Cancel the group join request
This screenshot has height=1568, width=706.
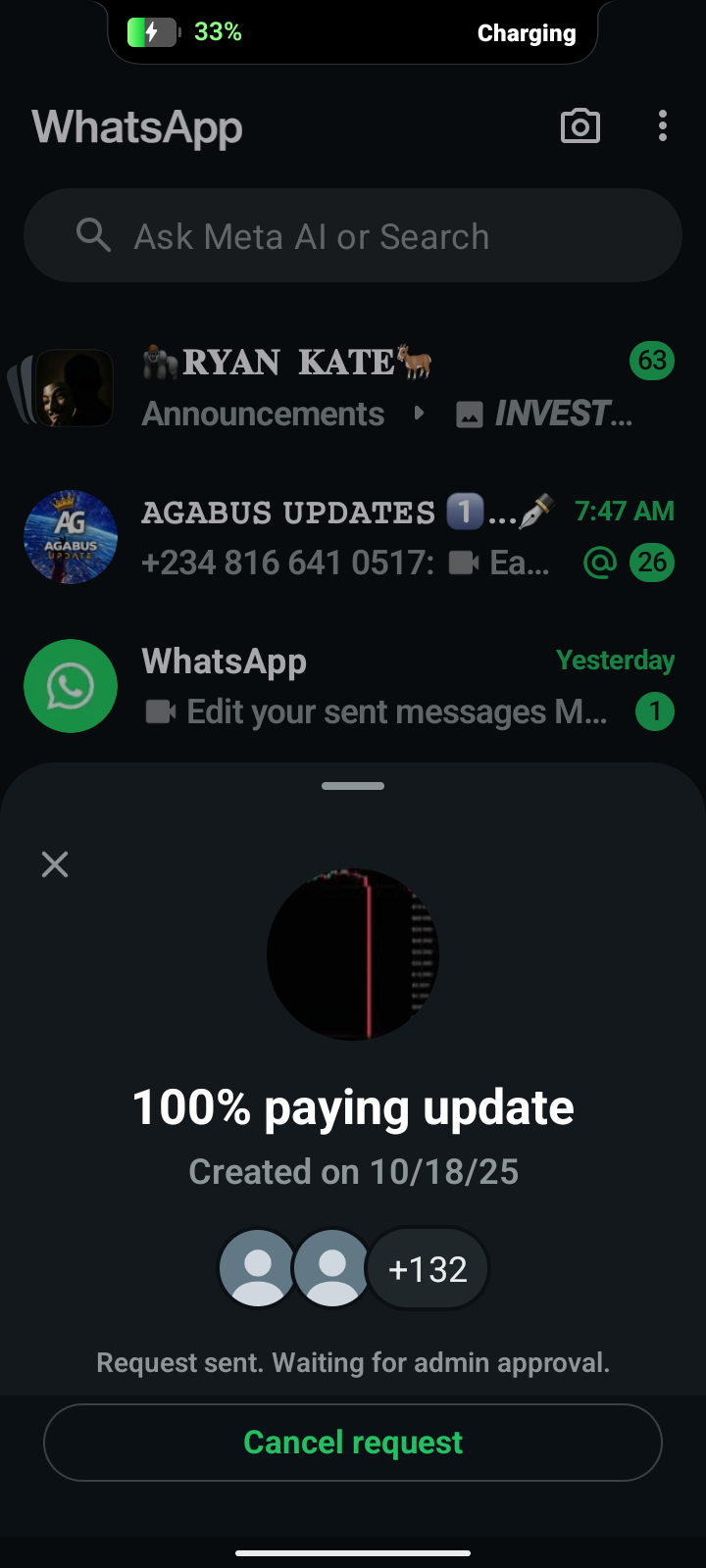(353, 1443)
